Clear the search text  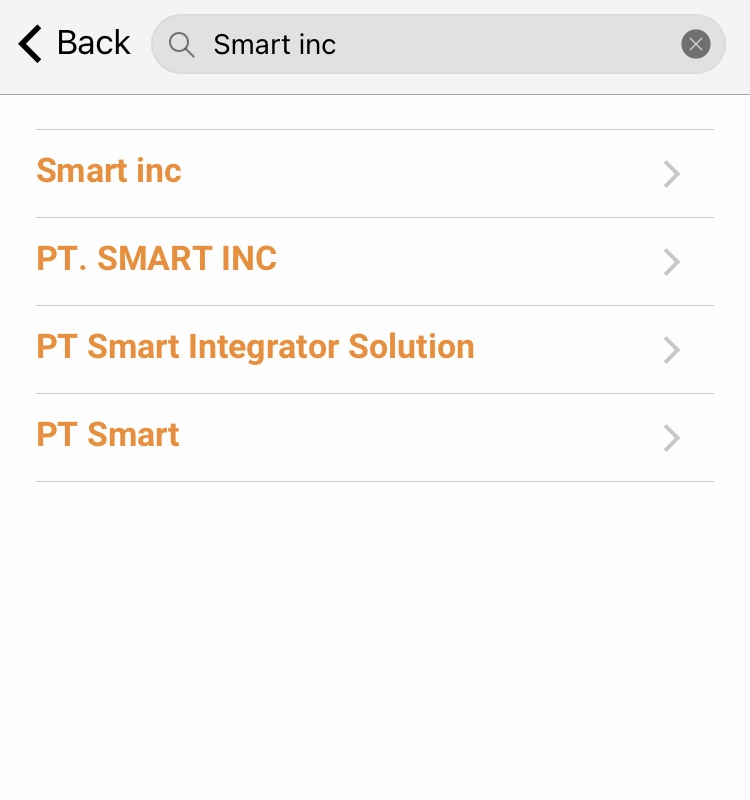pyautogui.click(x=696, y=44)
